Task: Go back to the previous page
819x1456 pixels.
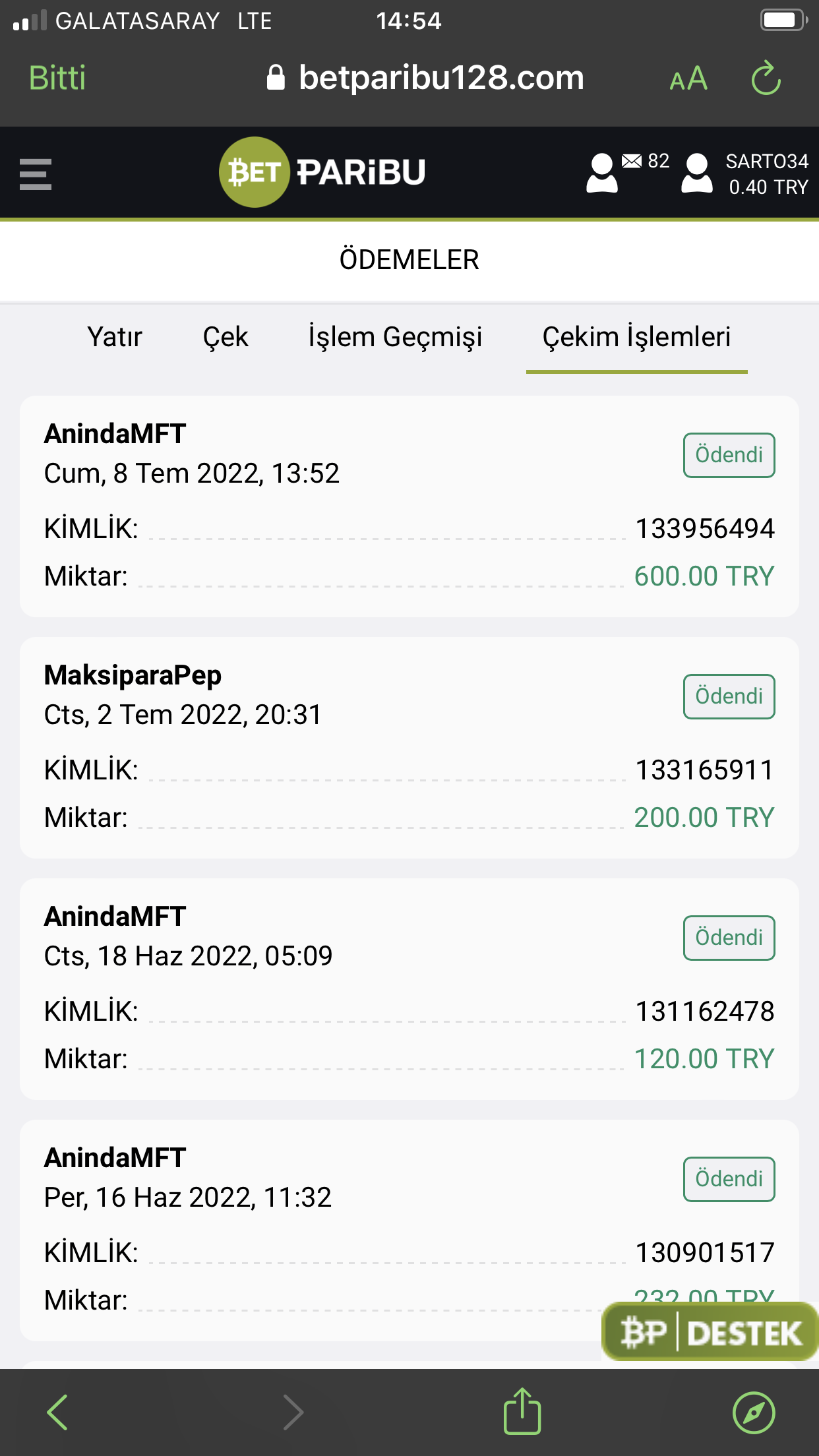Action: pos(57,1412)
